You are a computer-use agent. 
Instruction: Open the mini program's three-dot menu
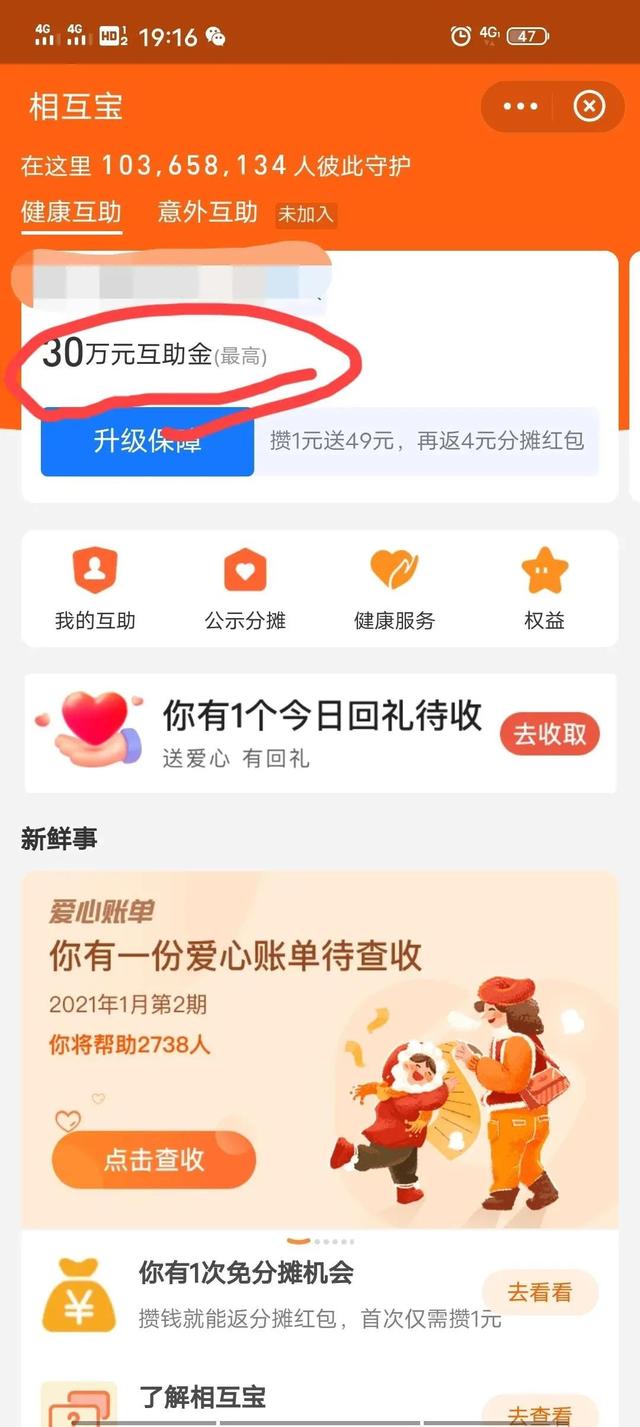tap(520, 106)
